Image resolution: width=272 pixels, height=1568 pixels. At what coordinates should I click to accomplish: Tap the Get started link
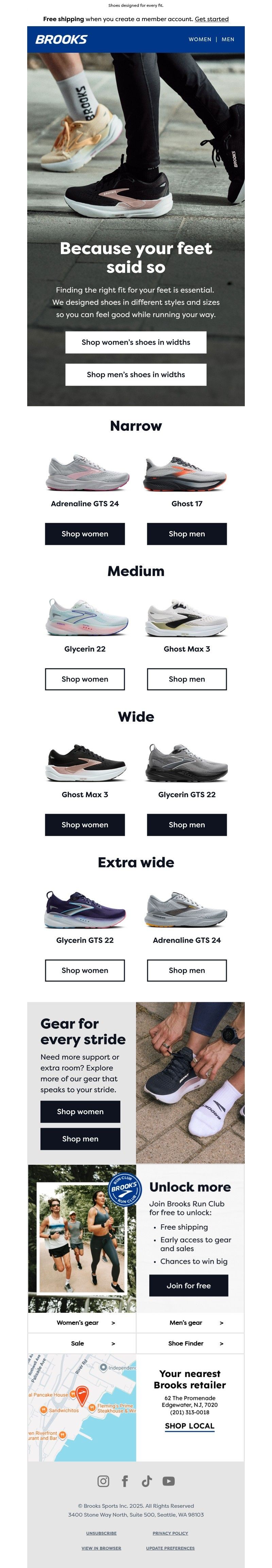pos(211,19)
